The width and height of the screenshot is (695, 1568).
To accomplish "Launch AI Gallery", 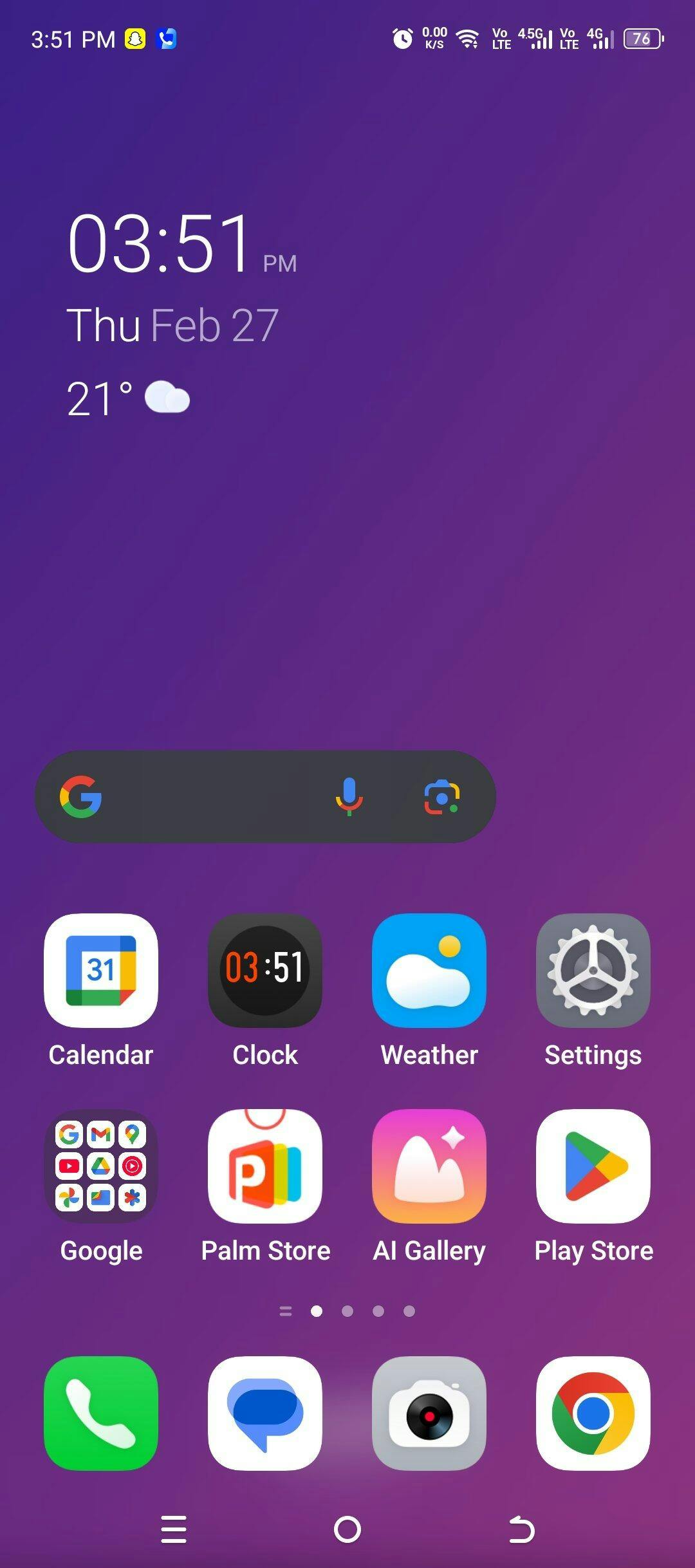I will [x=429, y=1166].
